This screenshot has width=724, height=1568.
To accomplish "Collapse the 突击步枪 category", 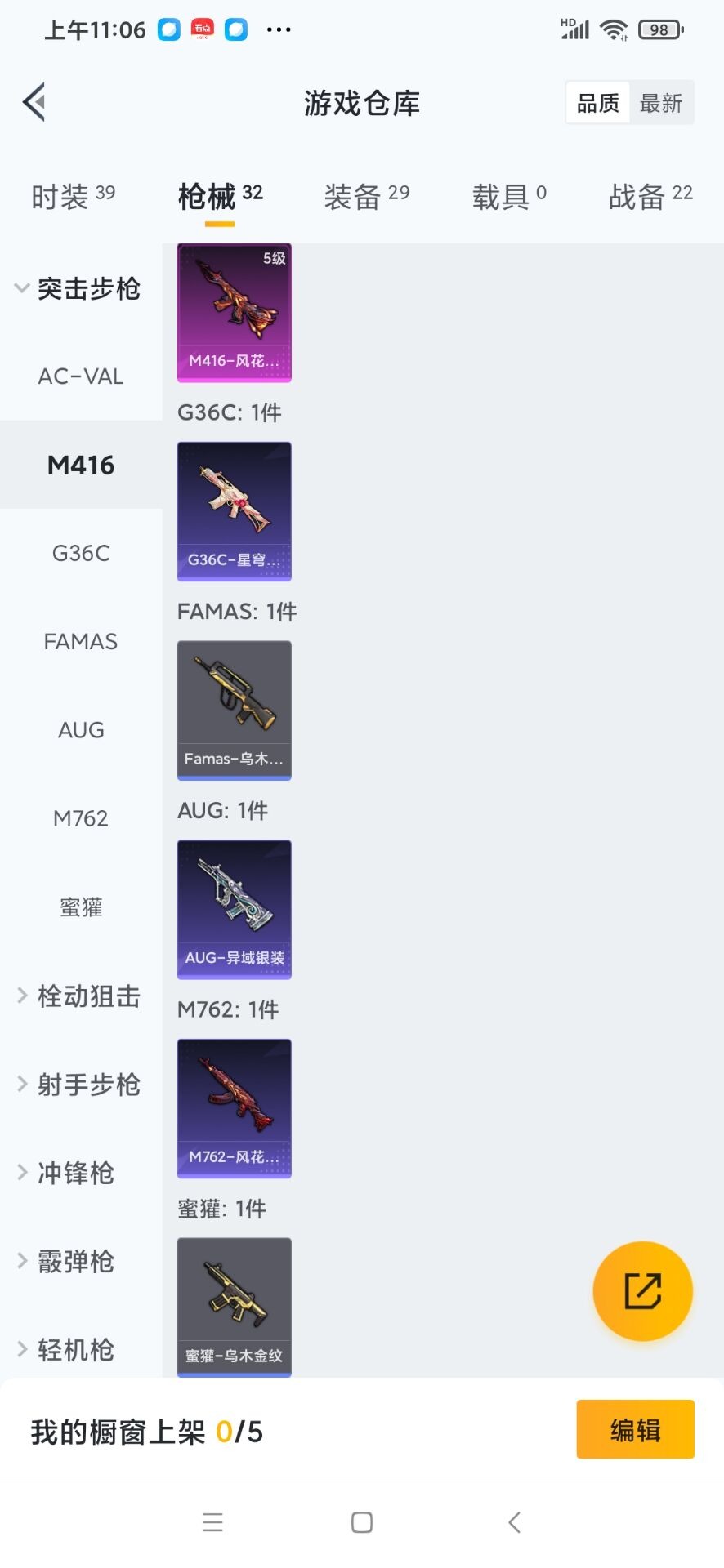I will click(79, 288).
